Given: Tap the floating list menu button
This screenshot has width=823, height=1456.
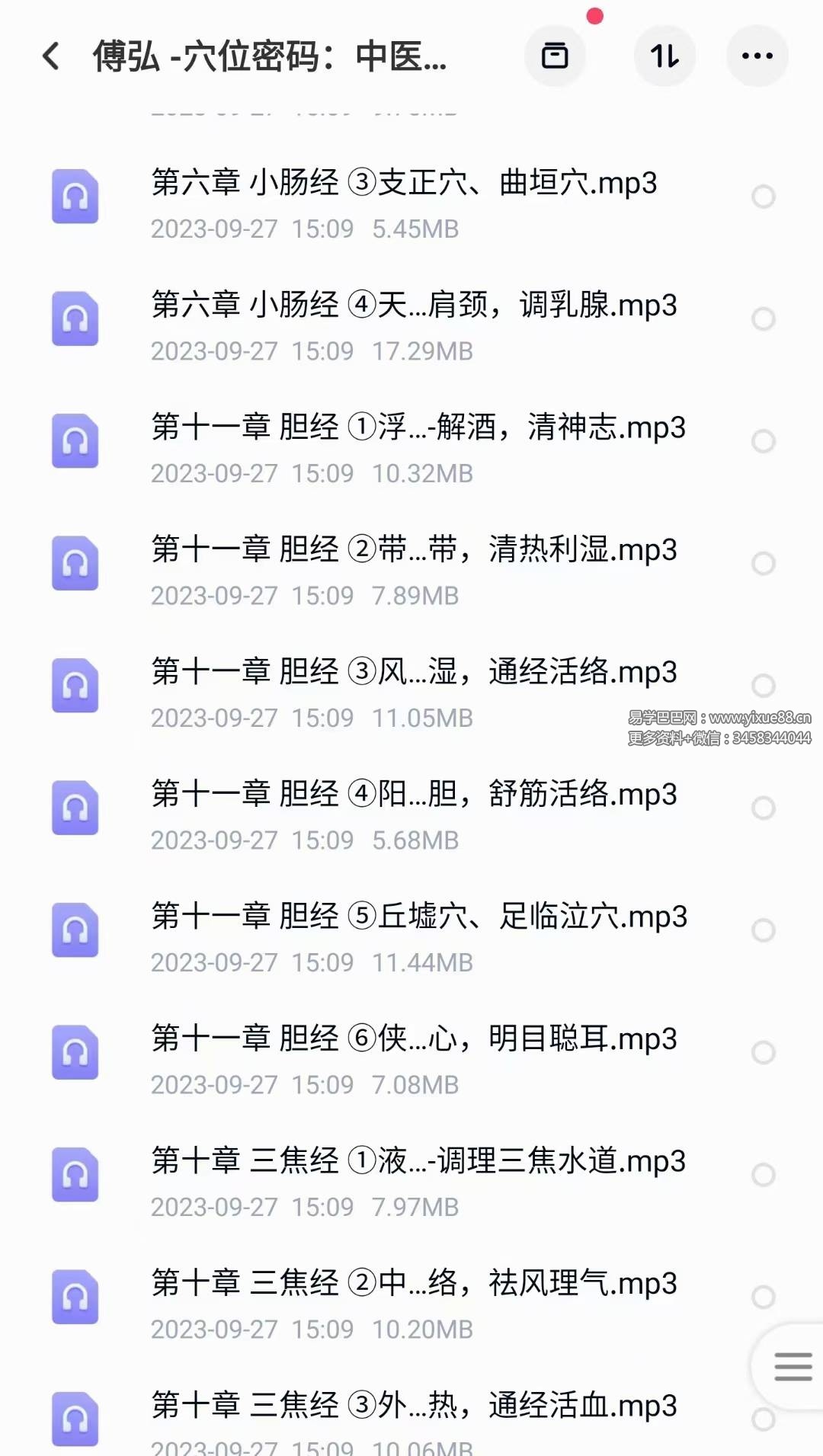Looking at the screenshot, I should (792, 1367).
